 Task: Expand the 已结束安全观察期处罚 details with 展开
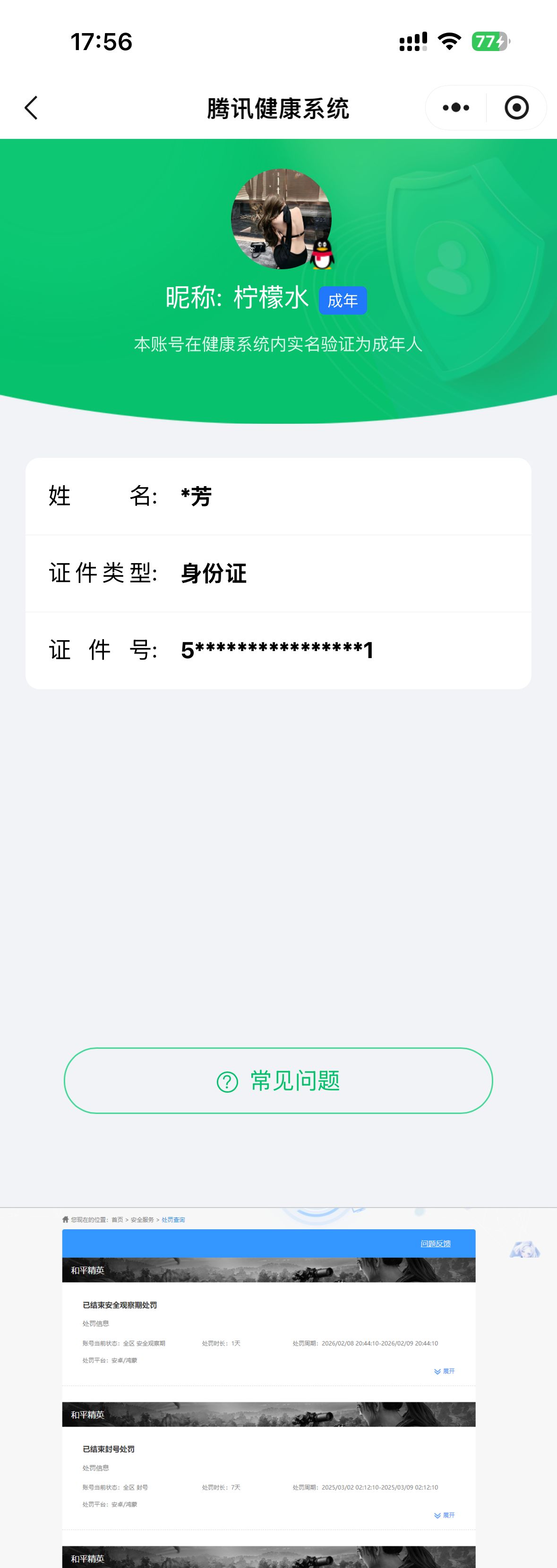pyautogui.click(x=445, y=1371)
